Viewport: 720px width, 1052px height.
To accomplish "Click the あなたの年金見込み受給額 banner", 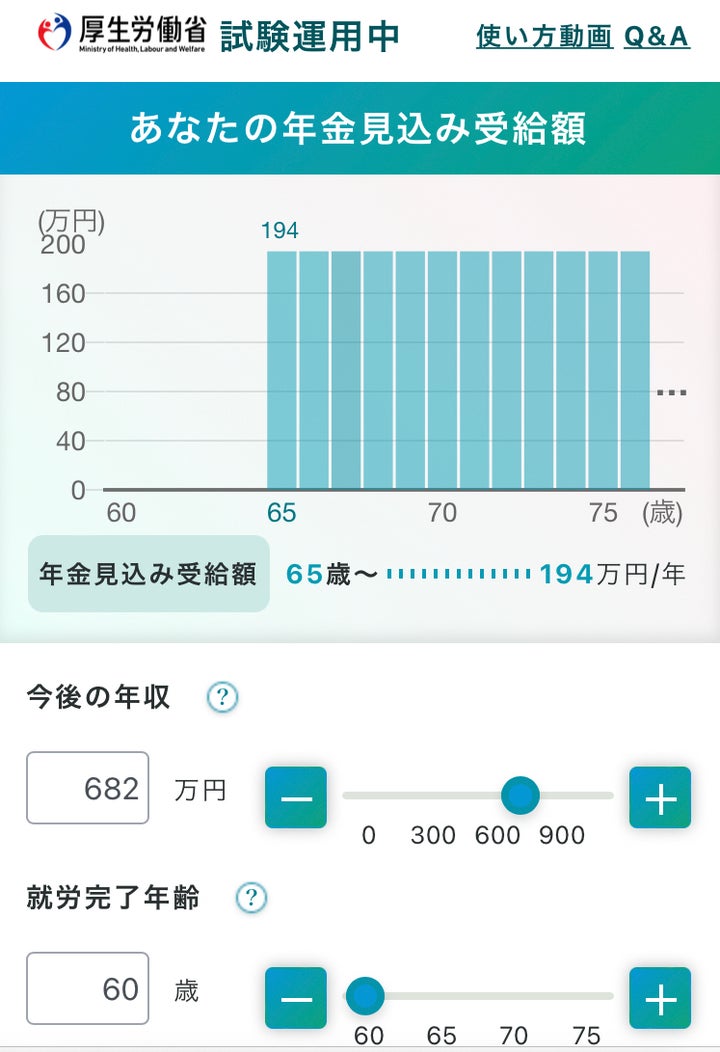I will [x=360, y=124].
